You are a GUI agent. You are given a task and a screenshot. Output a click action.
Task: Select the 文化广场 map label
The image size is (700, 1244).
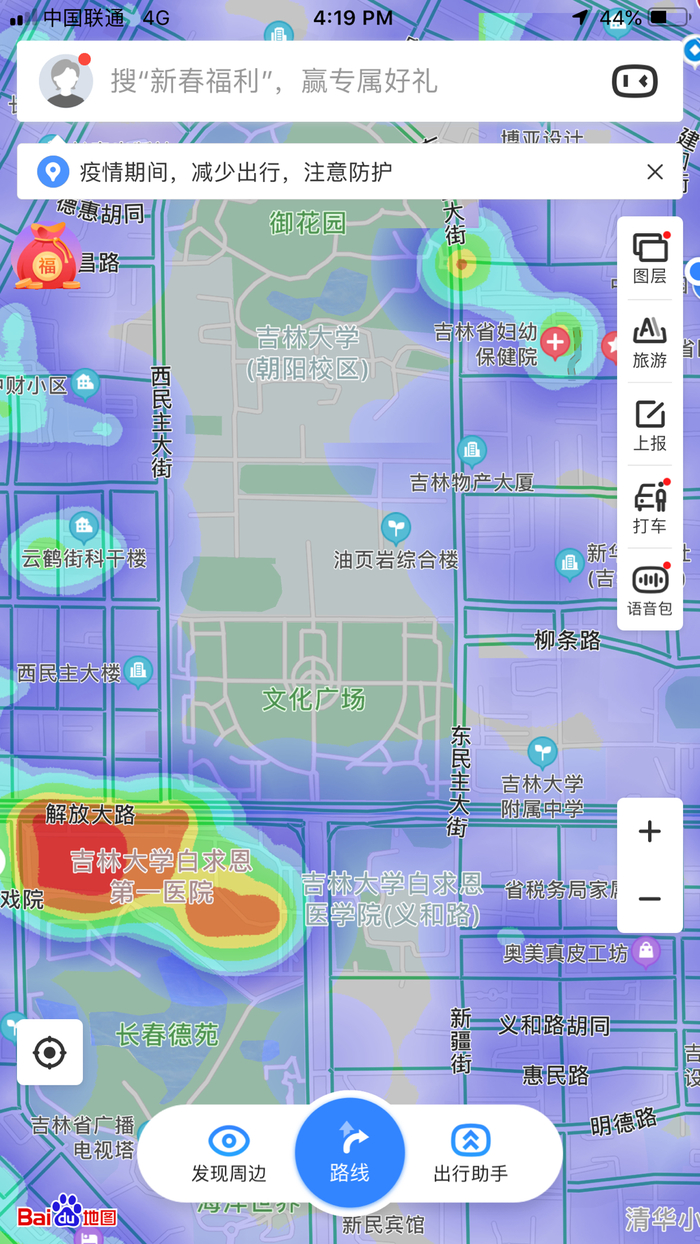point(314,698)
